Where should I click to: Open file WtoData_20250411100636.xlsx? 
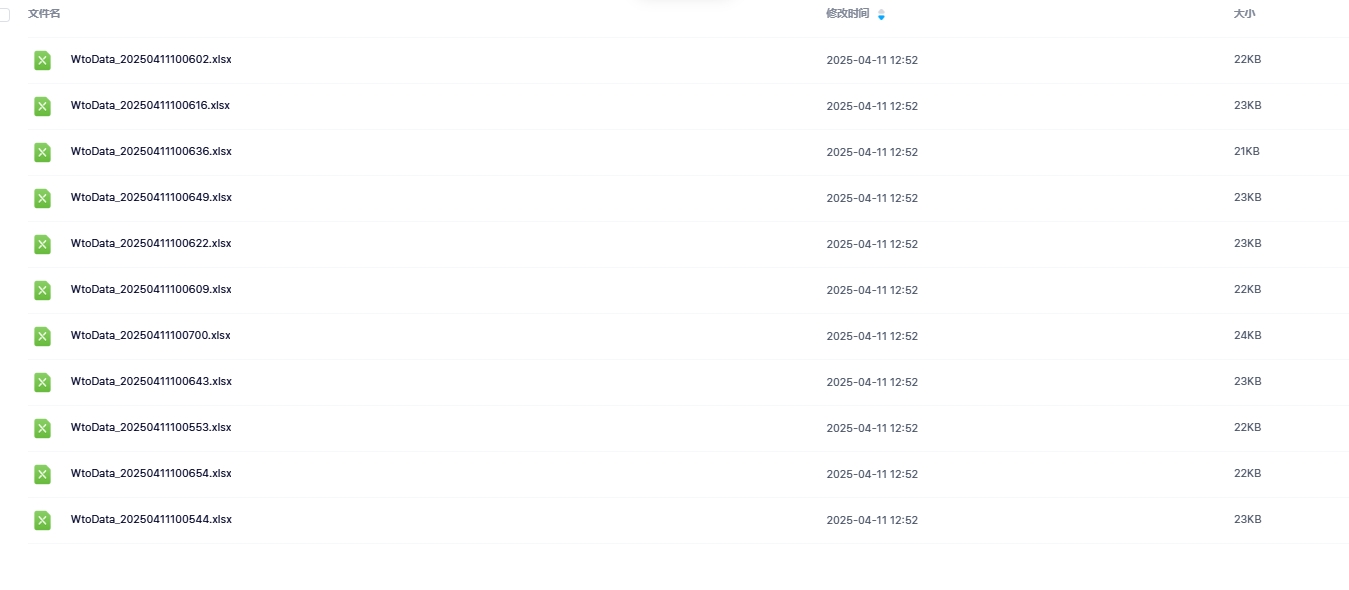click(151, 151)
